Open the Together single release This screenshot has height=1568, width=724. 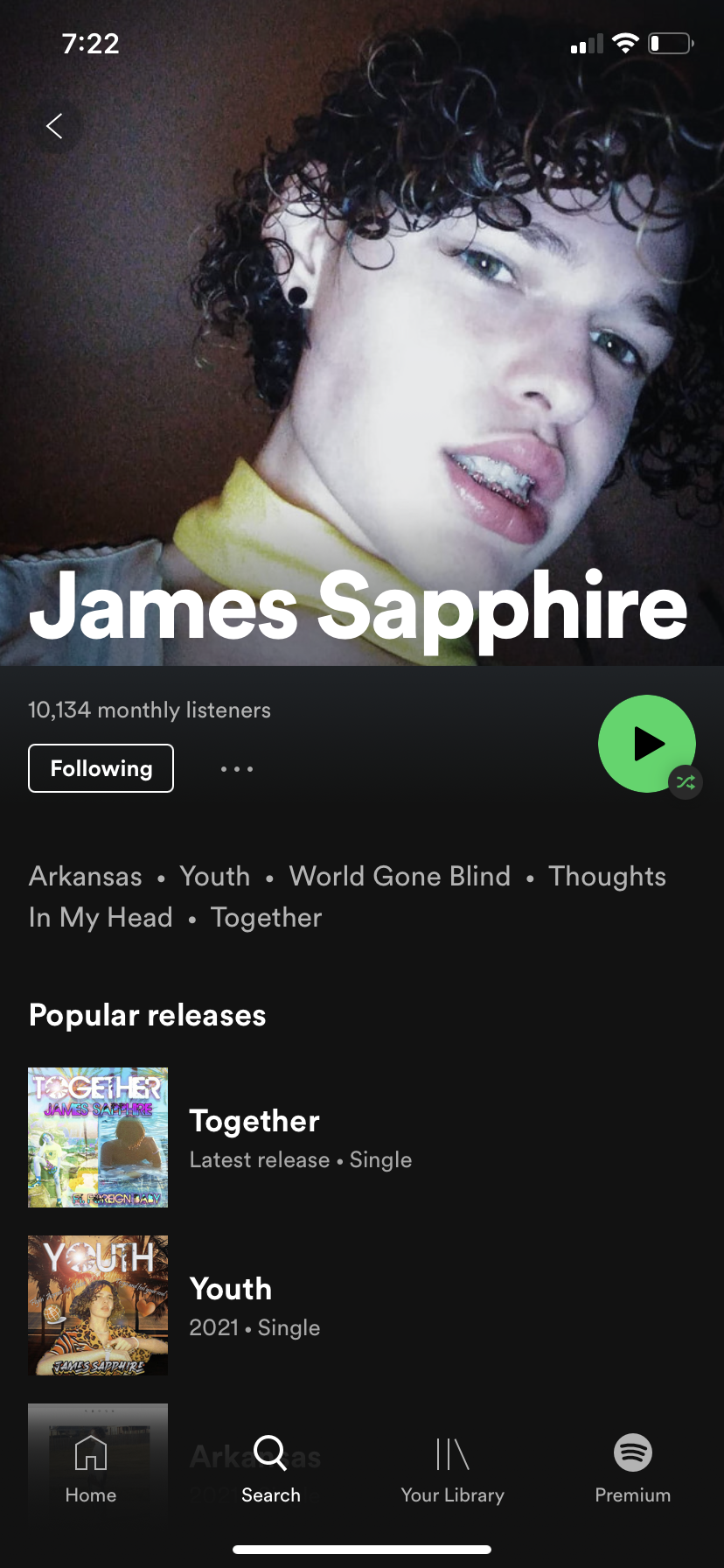coord(254,1137)
